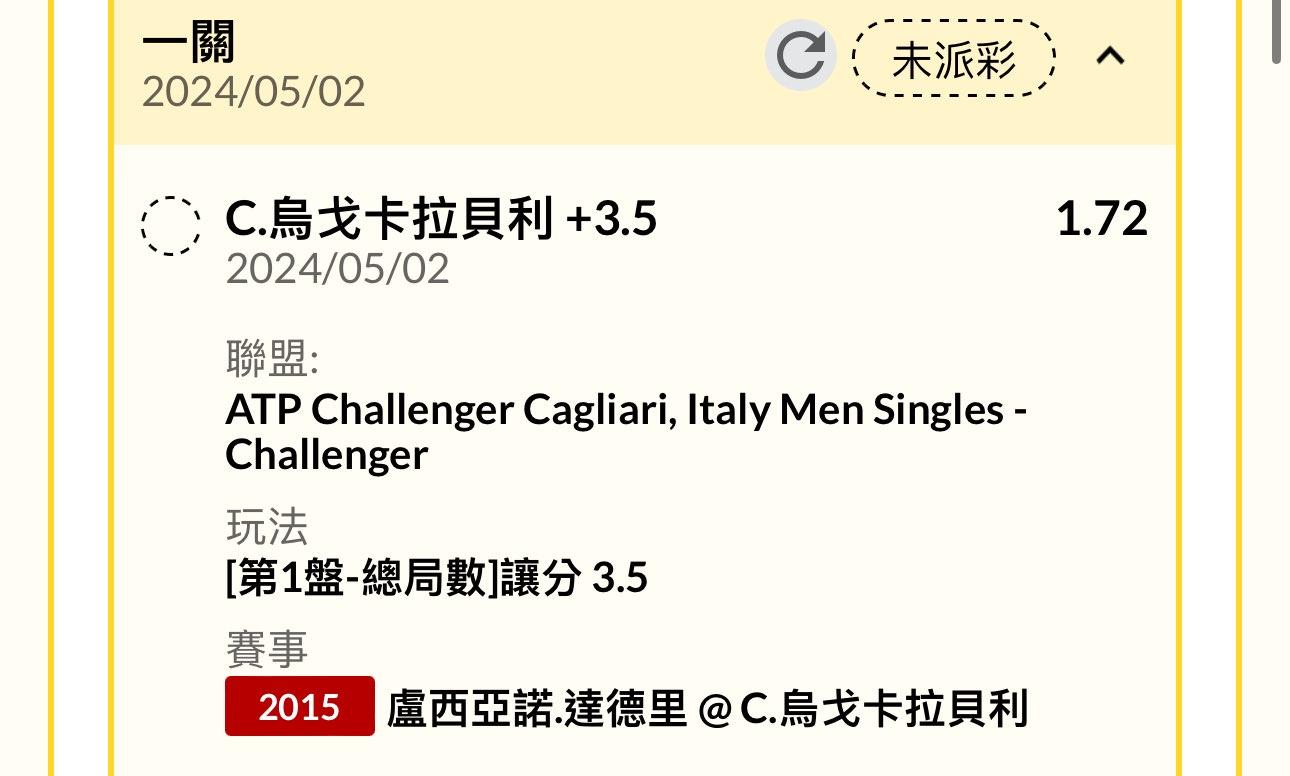Collapse the 一關 bet details
The image size is (1290, 776).
click(1110, 57)
